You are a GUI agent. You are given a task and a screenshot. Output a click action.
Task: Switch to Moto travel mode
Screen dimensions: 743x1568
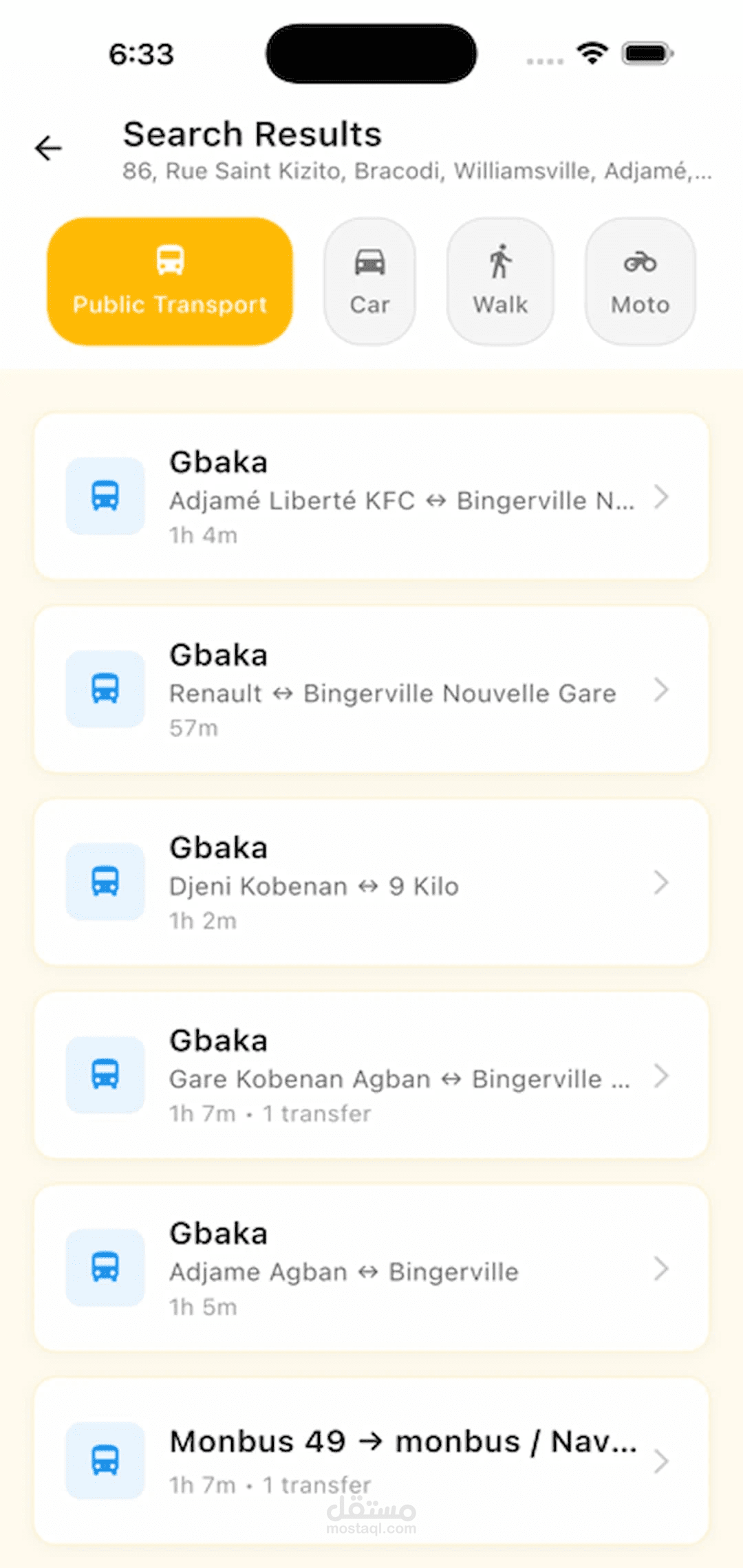point(640,281)
